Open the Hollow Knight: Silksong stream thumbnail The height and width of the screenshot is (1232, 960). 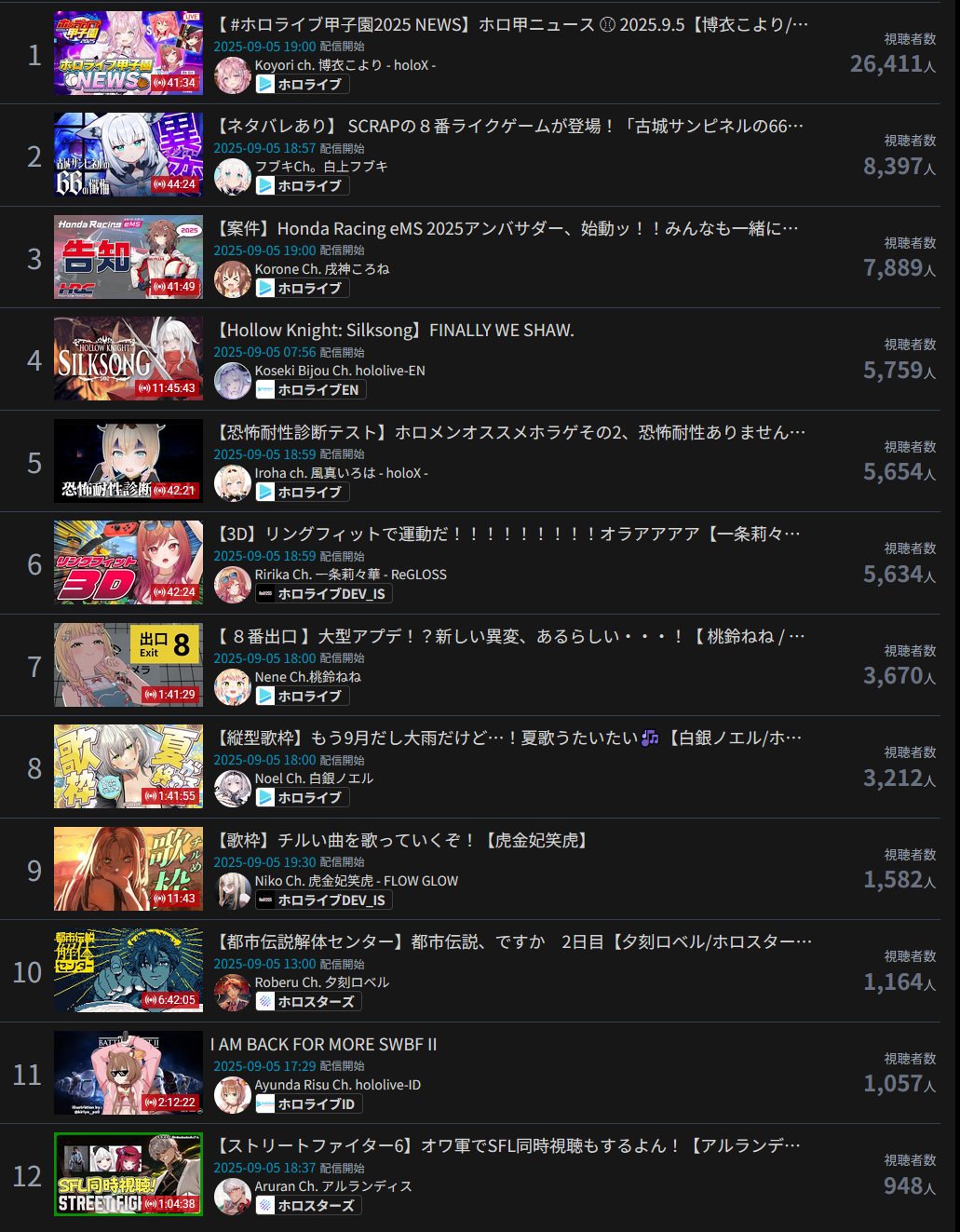(x=128, y=359)
